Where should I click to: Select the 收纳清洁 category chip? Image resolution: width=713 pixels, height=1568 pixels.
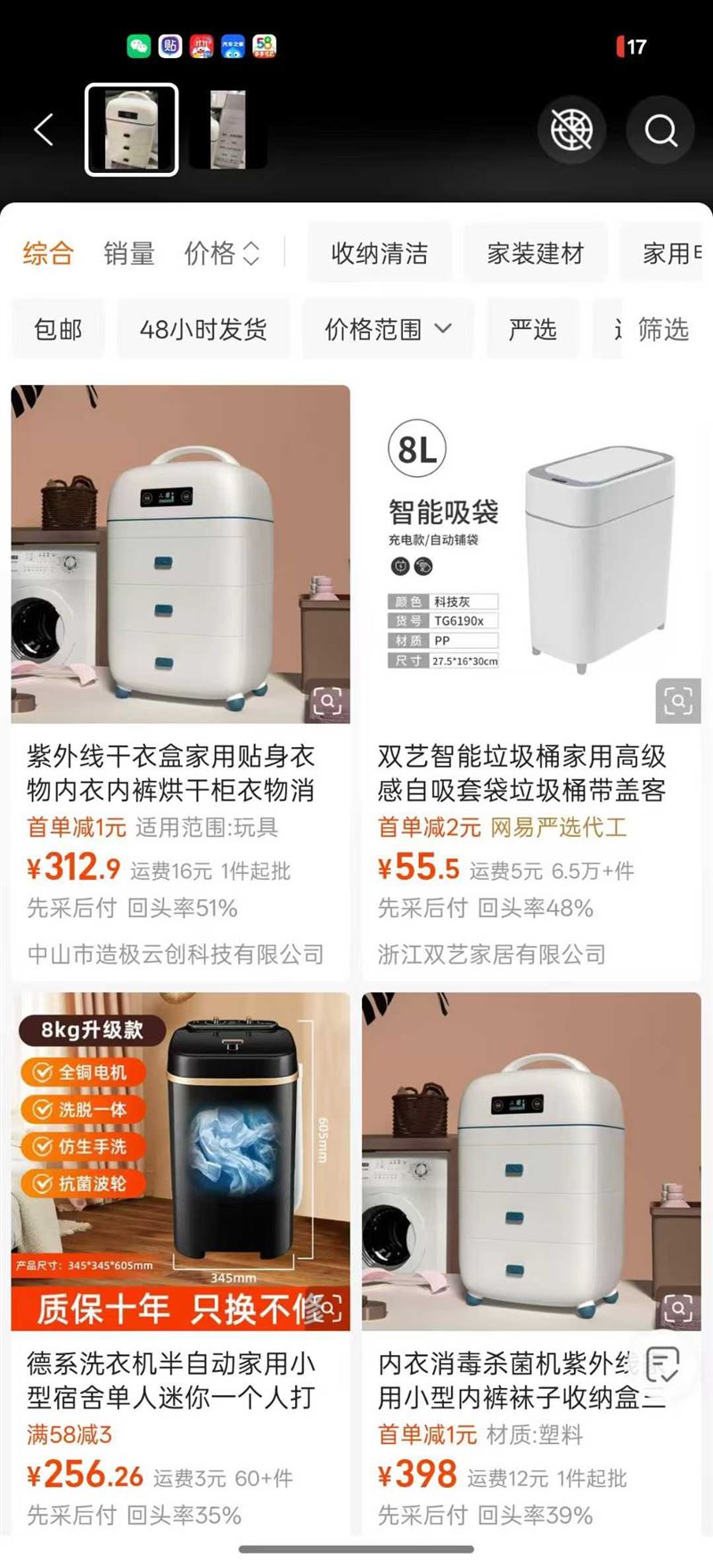coord(380,253)
